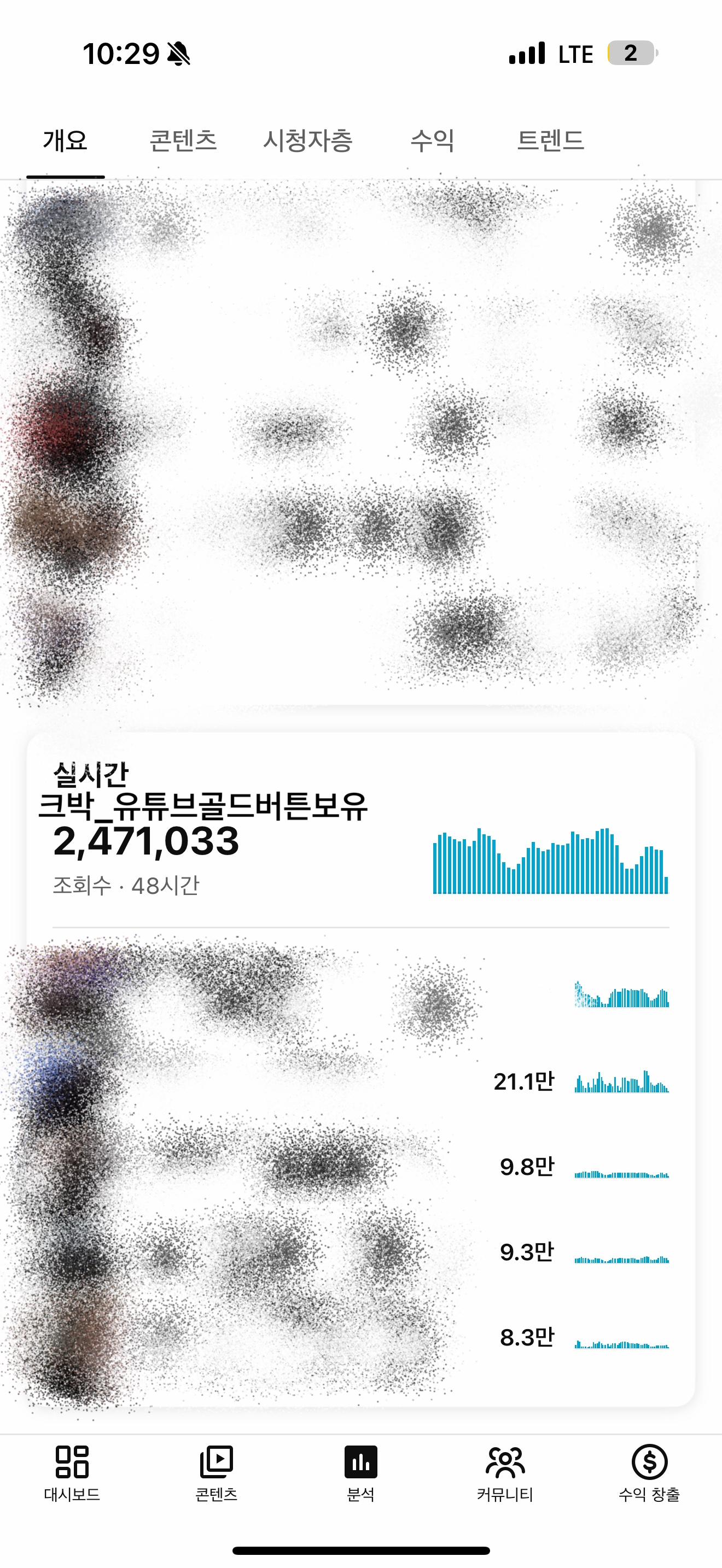Select the video row showing 8.3만
Viewport: 722px width, 1568px height.
click(x=360, y=1338)
